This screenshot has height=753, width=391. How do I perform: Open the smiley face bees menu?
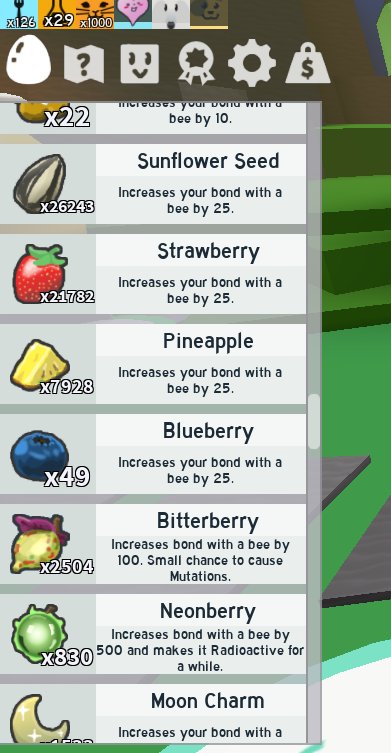click(139, 63)
